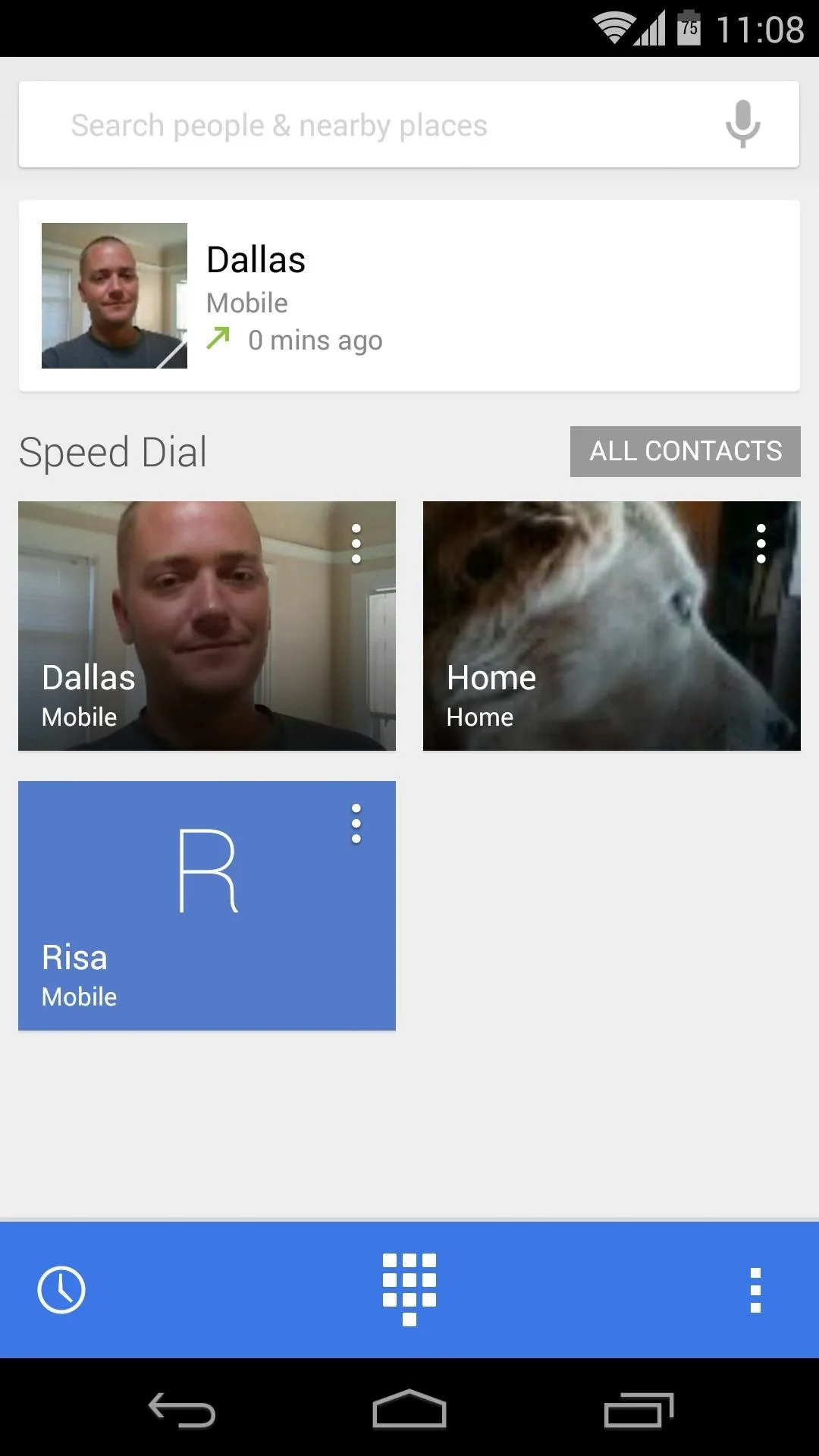819x1456 pixels.
Task: Open call history with the clock icon
Action: coord(61,1289)
